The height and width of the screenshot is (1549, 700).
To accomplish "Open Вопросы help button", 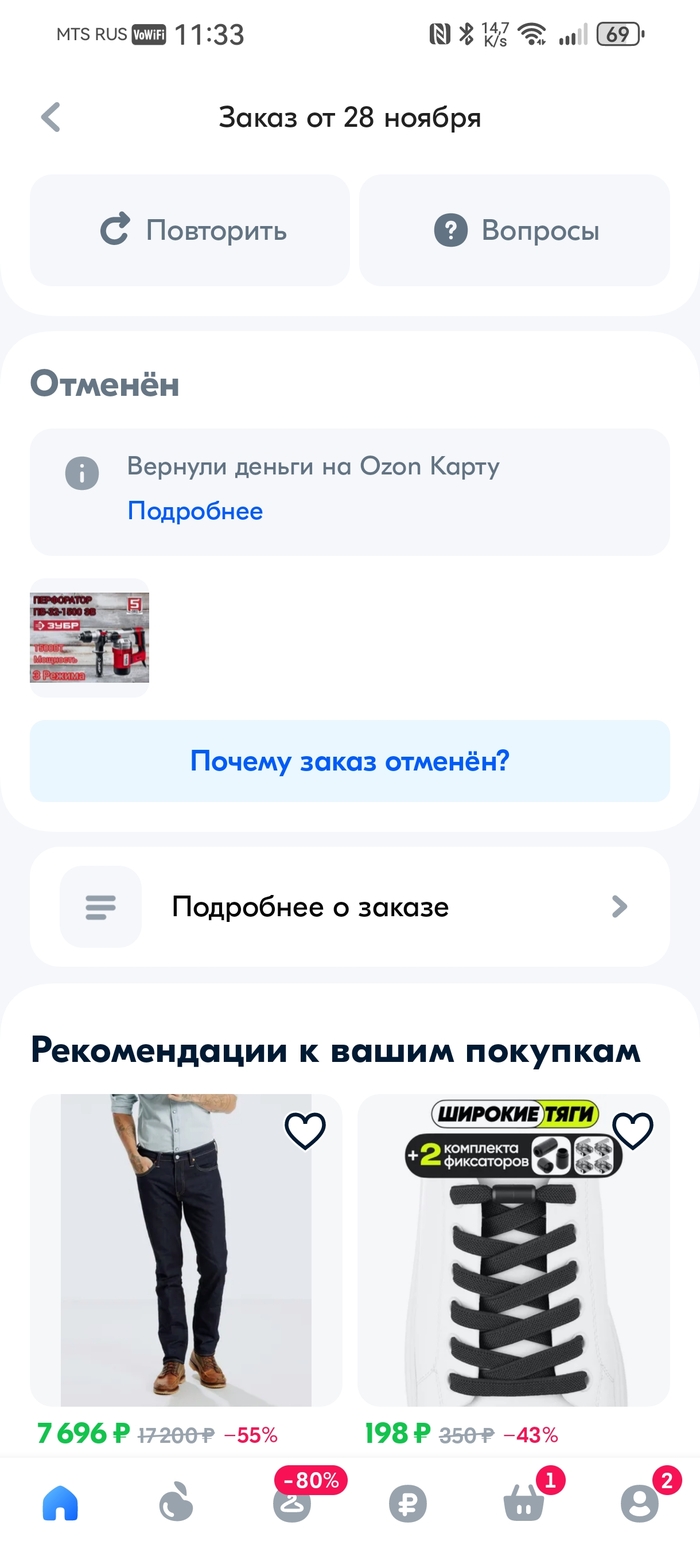I will (x=514, y=231).
